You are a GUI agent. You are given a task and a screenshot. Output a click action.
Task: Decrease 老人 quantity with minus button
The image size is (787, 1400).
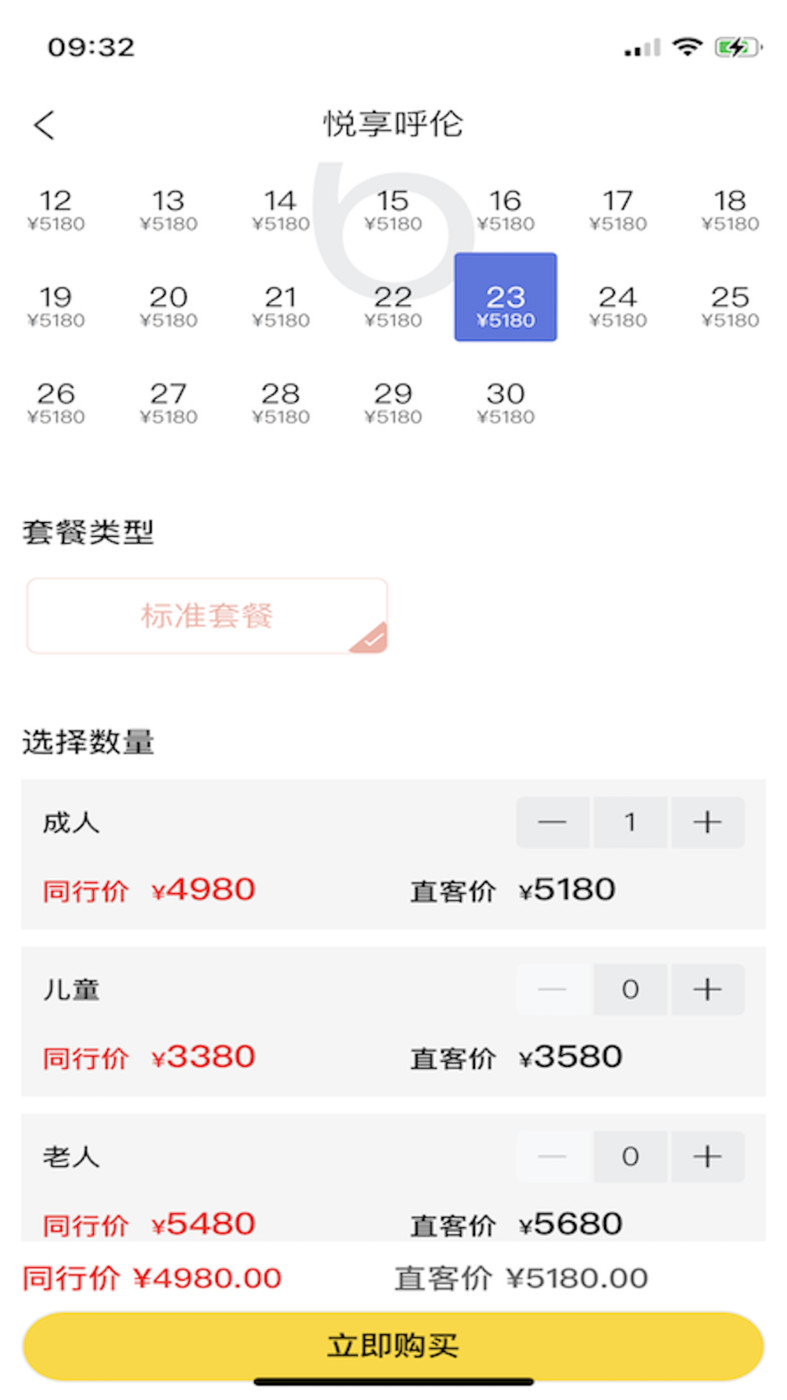[552, 1156]
